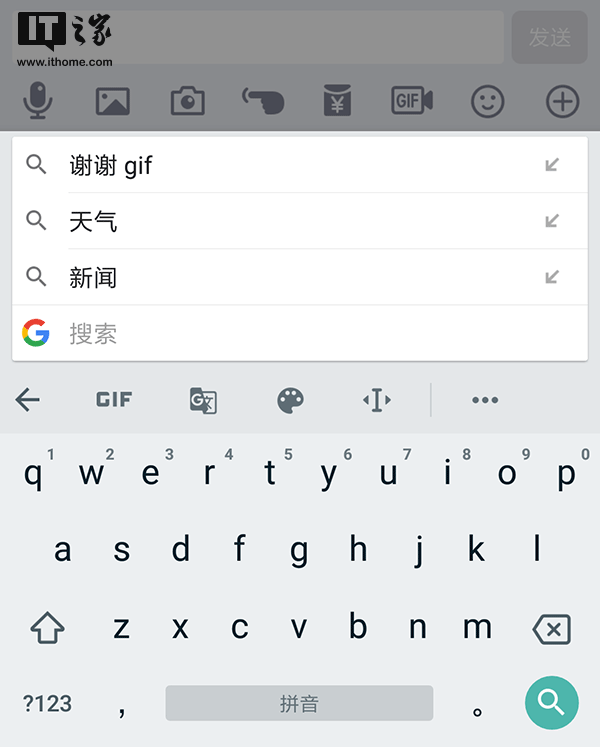Open the picture gallery icon
Screen dimensions: 600x747
113,101
